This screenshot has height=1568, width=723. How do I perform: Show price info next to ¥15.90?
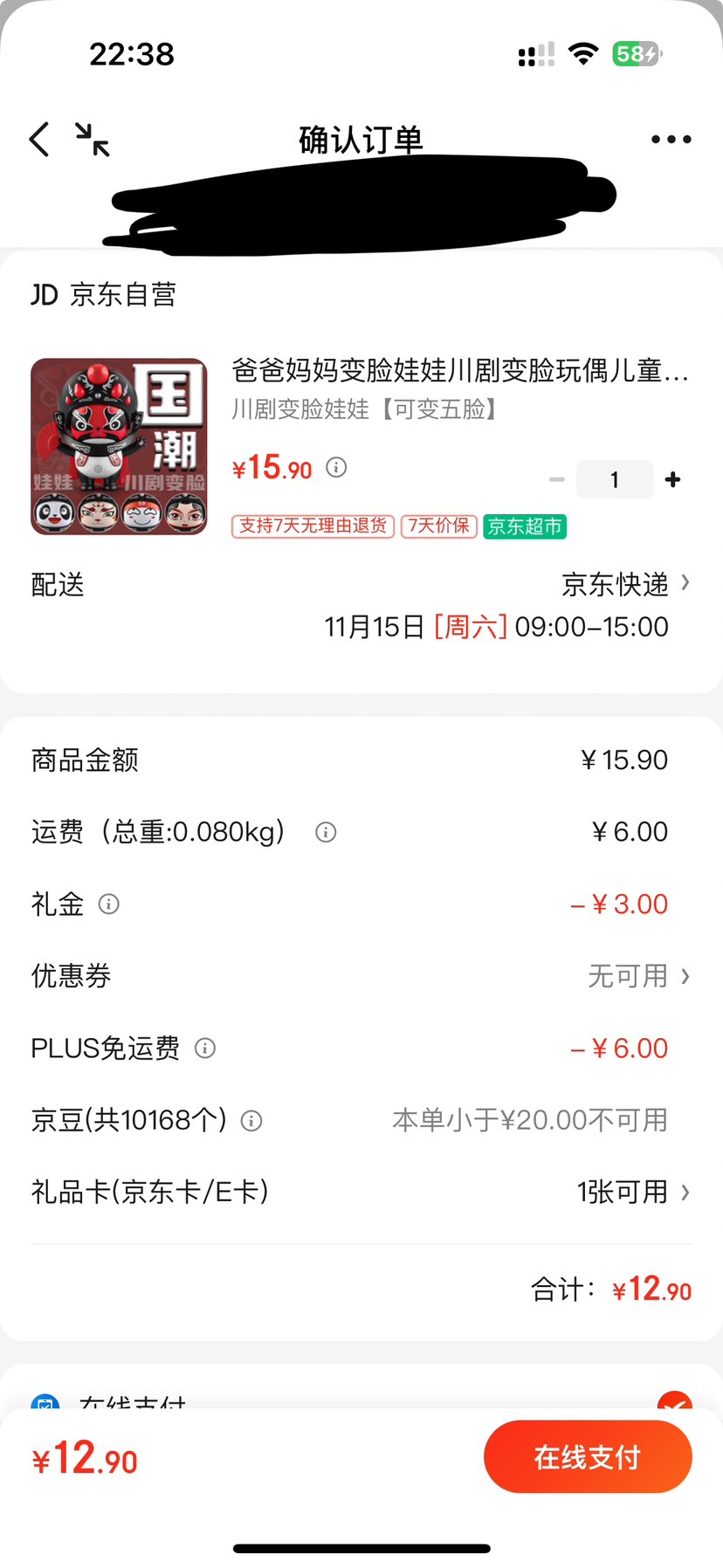[336, 468]
